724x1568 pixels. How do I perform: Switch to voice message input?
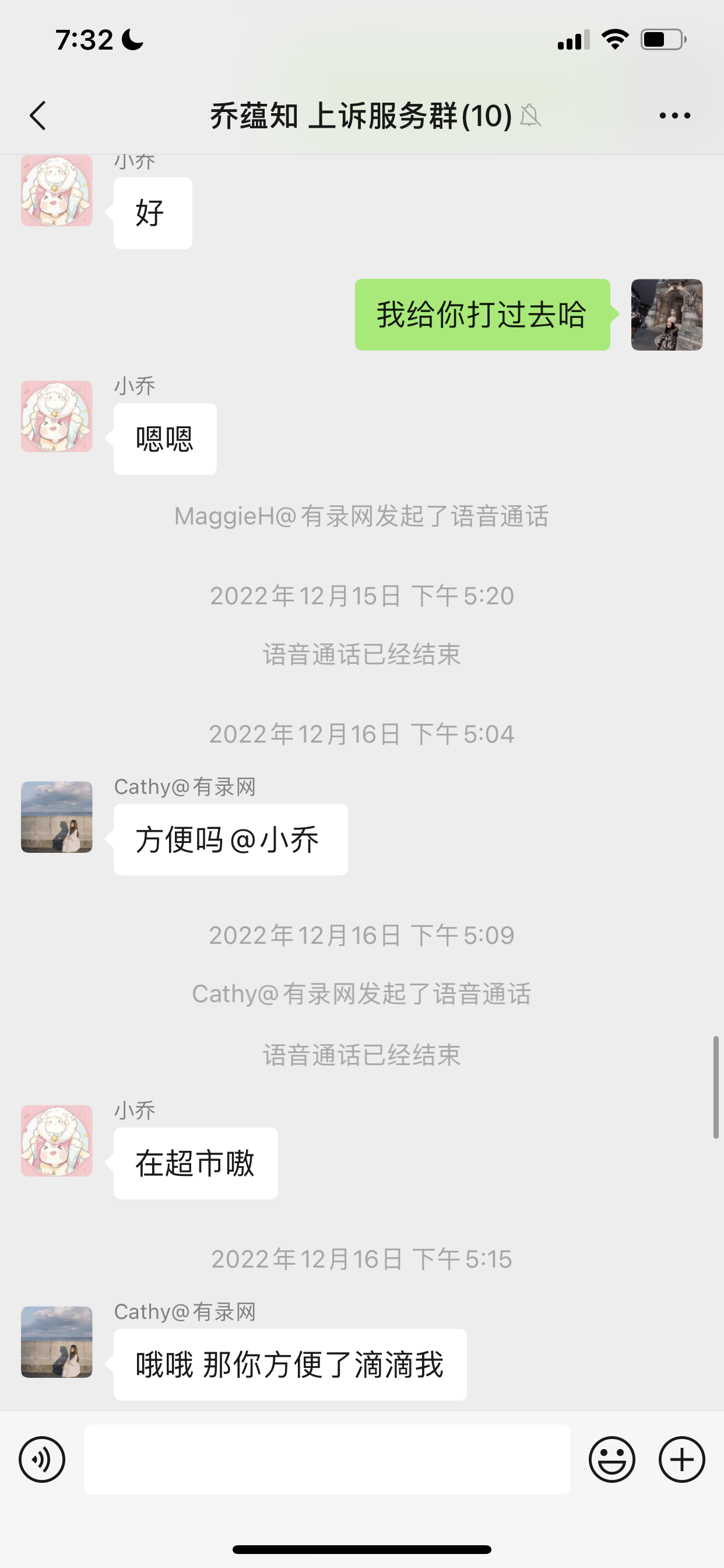pos(42,1459)
